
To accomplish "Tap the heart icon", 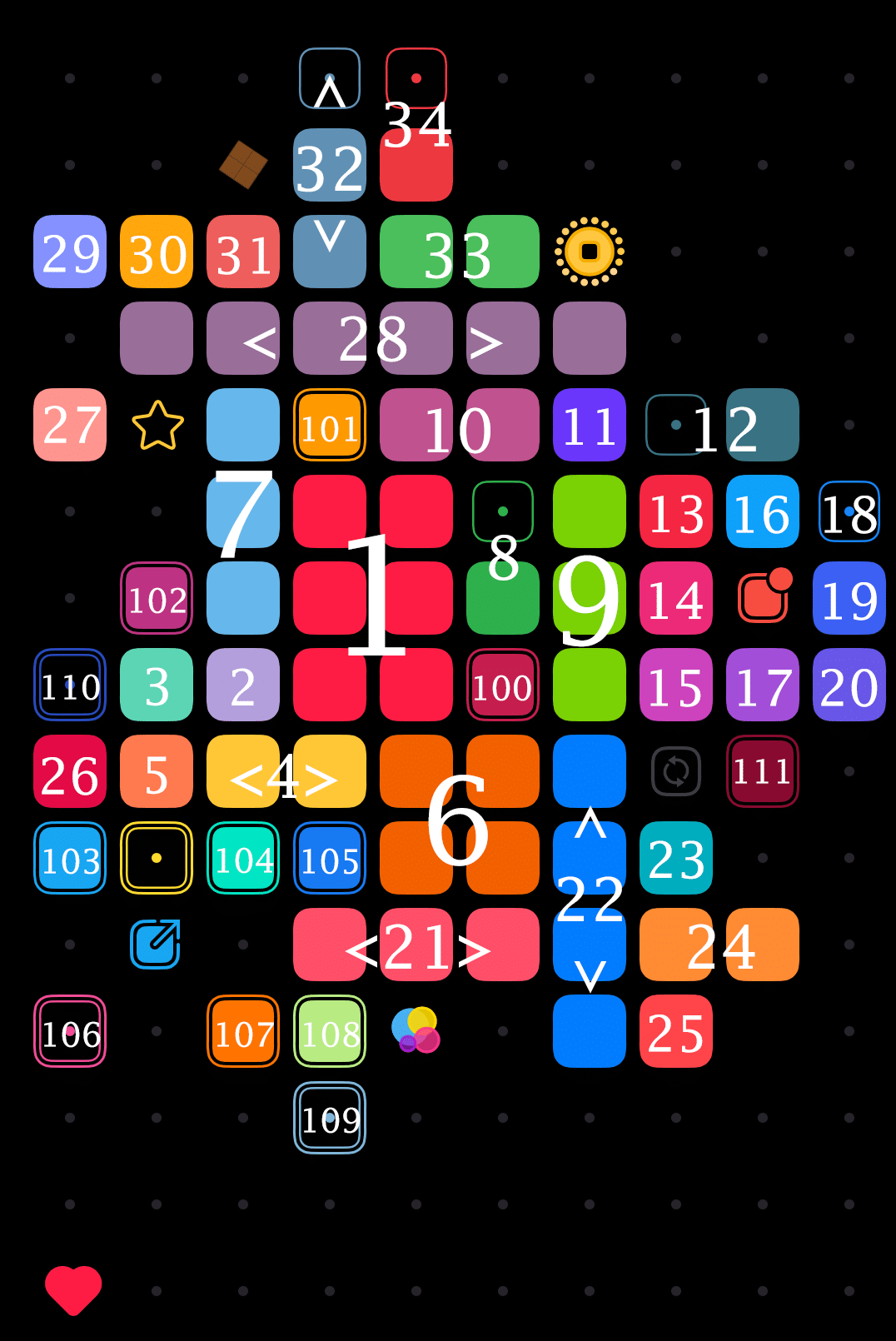I will pyautogui.click(x=73, y=1290).
